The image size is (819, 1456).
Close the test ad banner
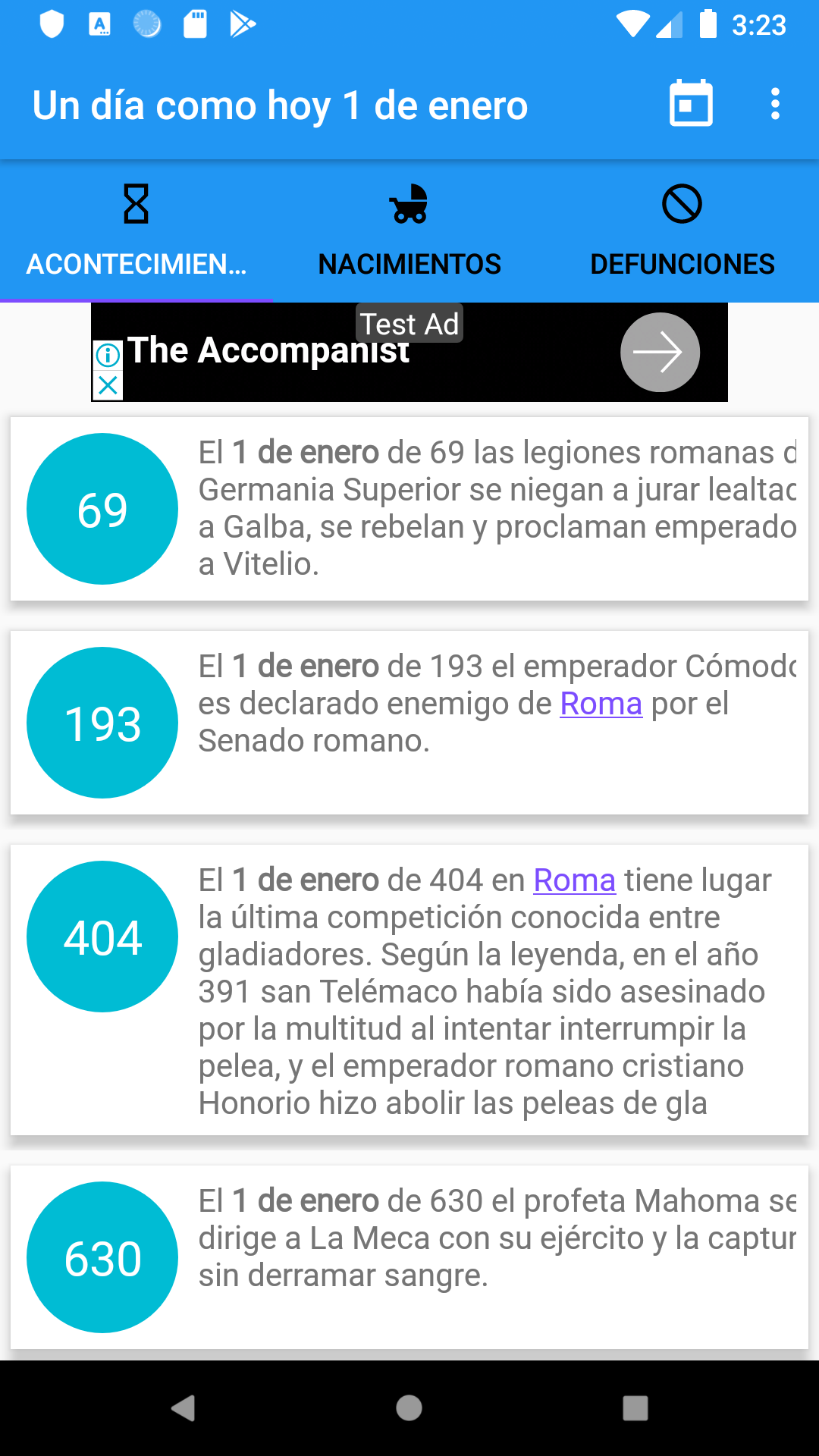point(108,385)
